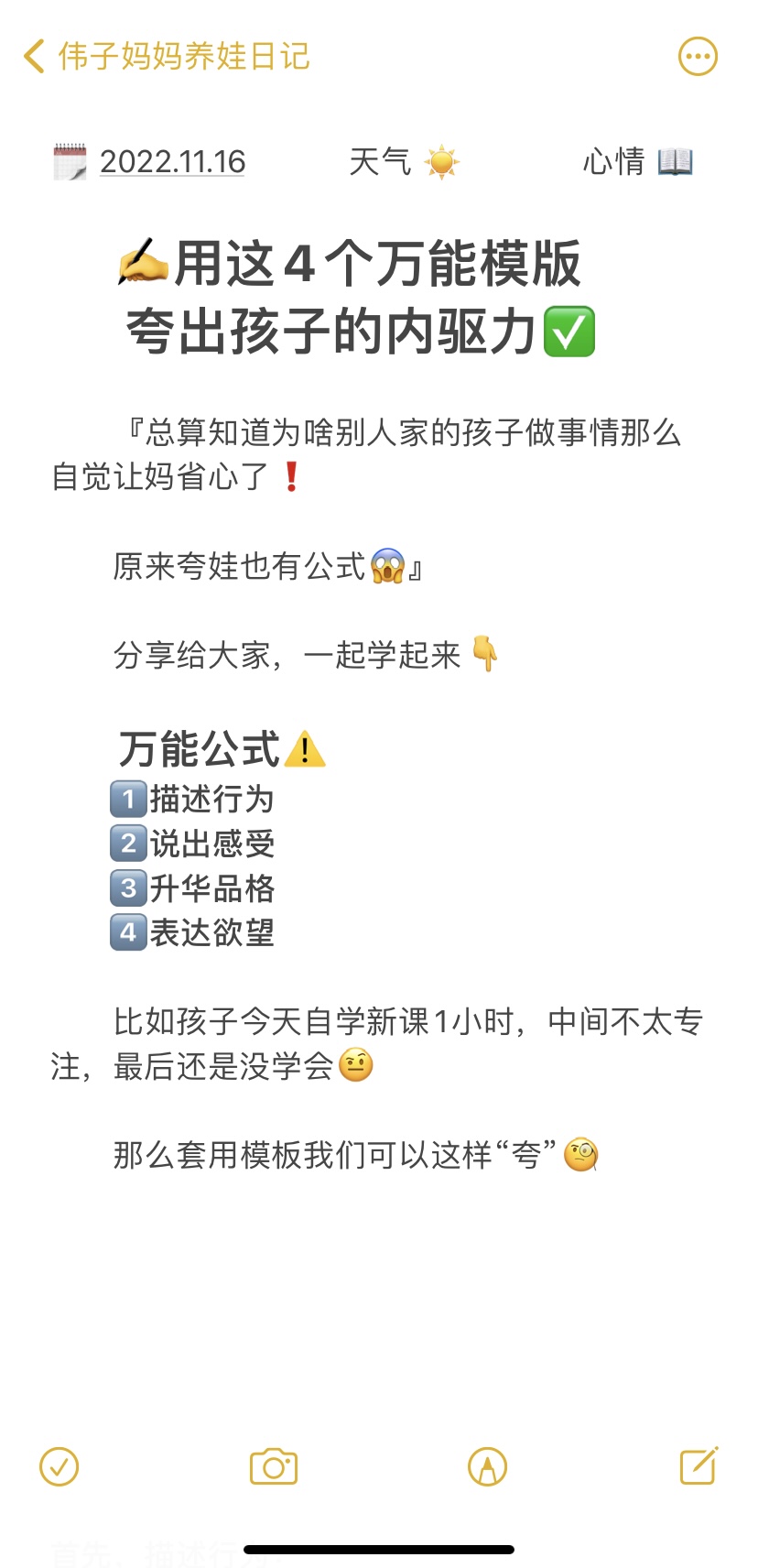
Task: Open the camera attachment option
Action: [274, 1466]
